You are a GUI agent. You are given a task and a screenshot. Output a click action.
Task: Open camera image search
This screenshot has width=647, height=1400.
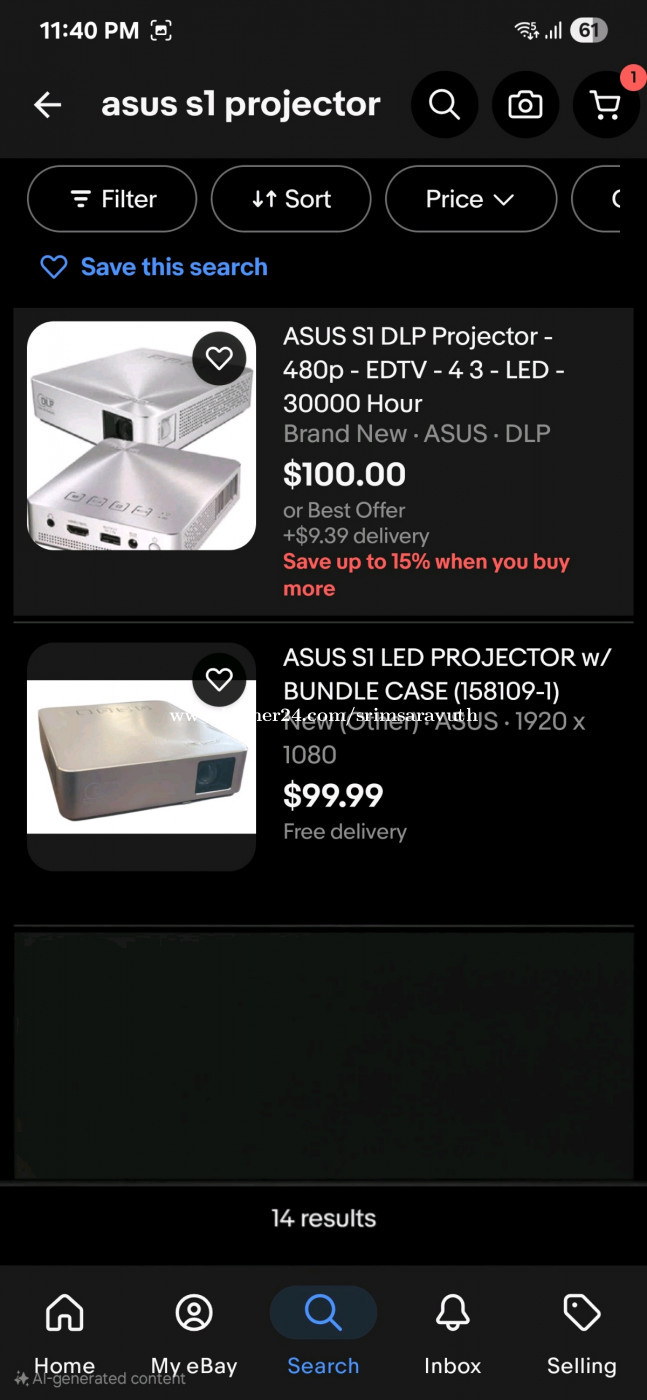pyautogui.click(x=525, y=104)
